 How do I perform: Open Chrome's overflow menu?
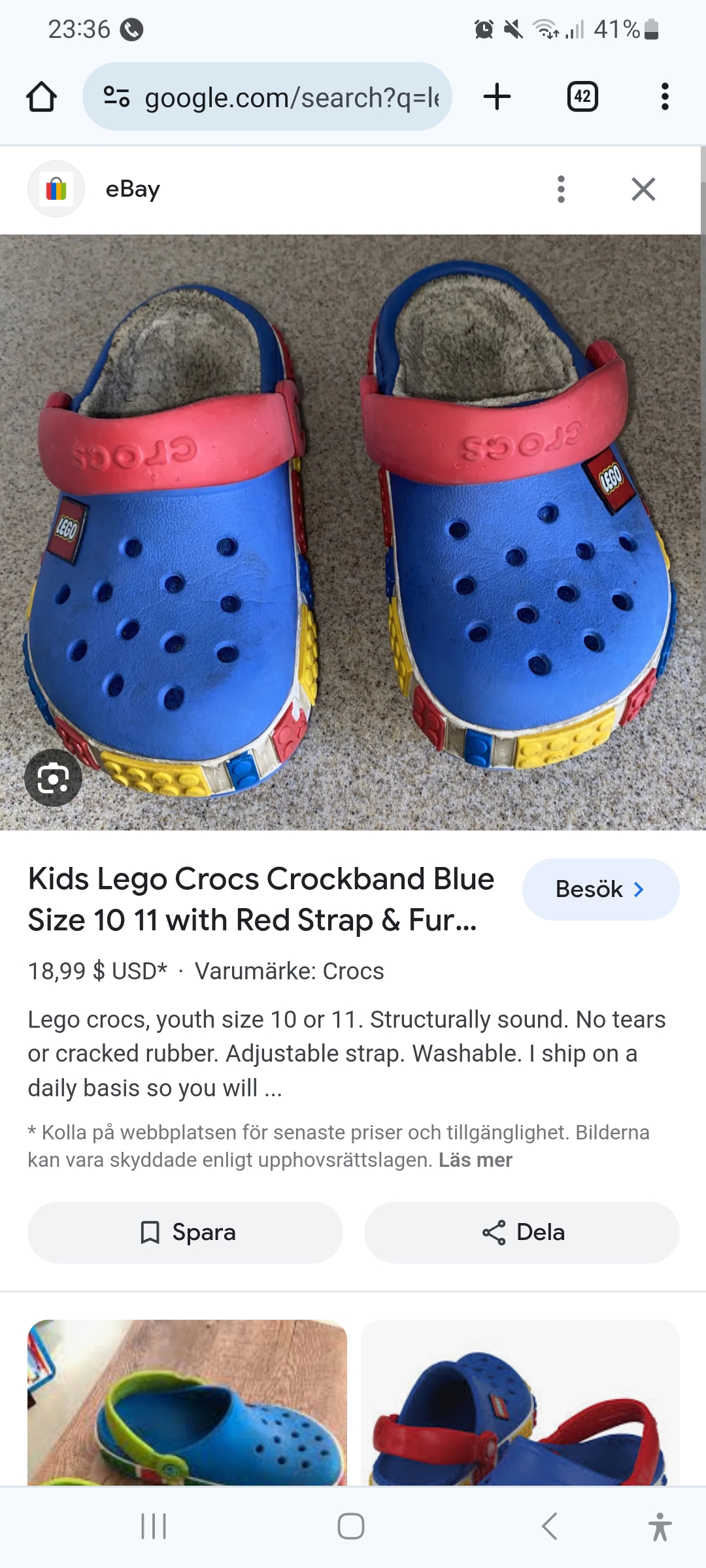(664, 97)
